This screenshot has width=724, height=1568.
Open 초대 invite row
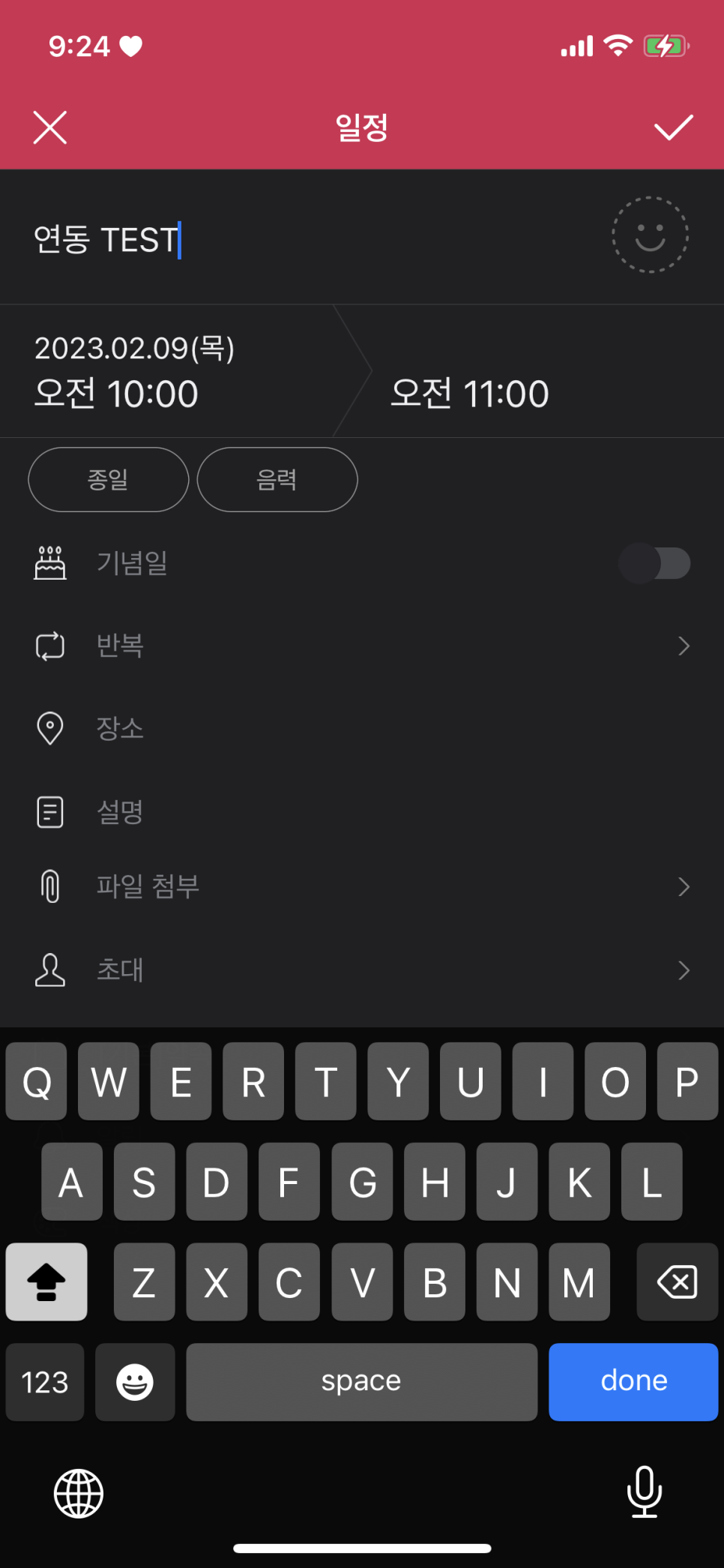click(362, 970)
